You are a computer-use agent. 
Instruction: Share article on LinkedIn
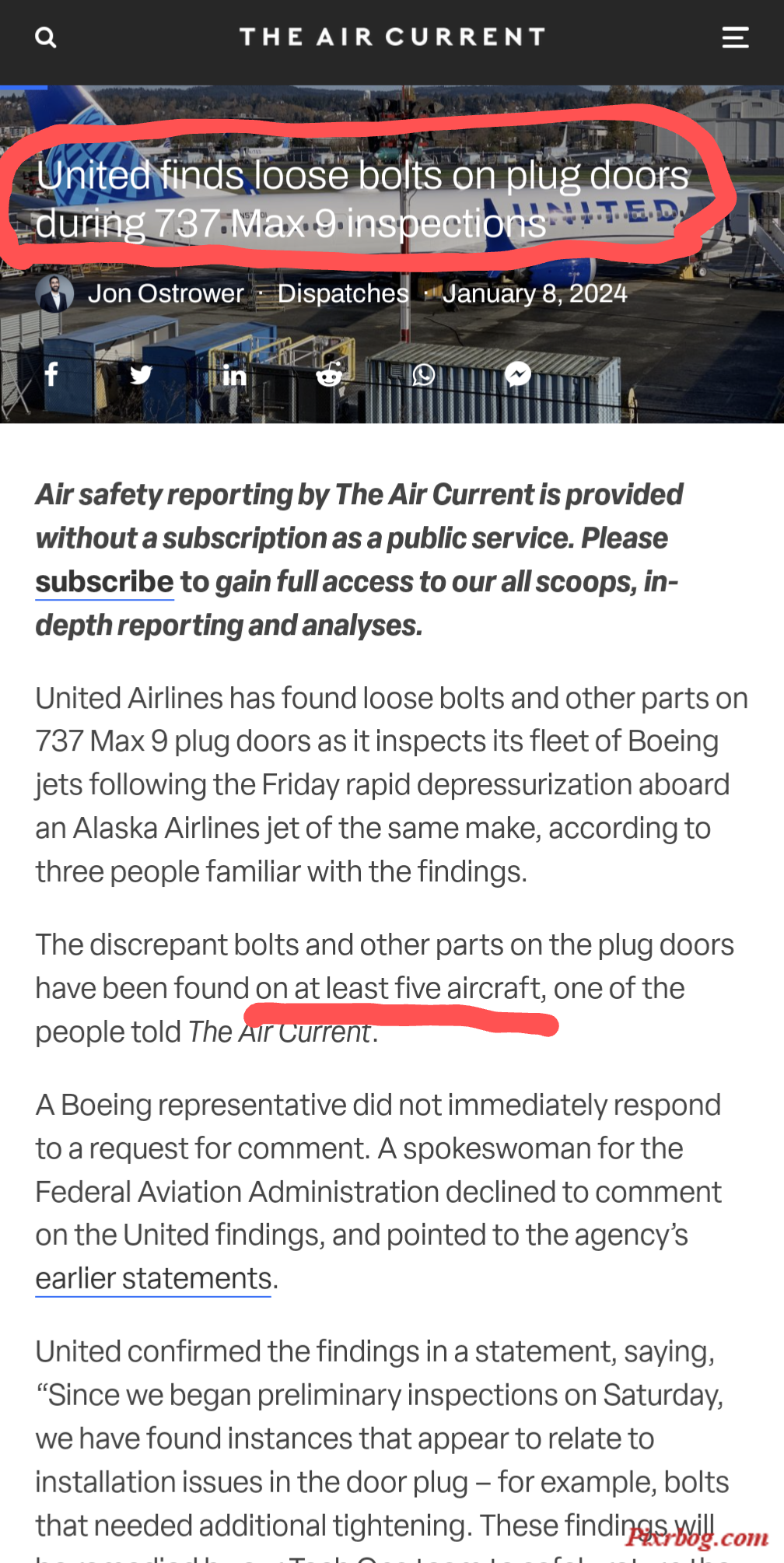(234, 375)
